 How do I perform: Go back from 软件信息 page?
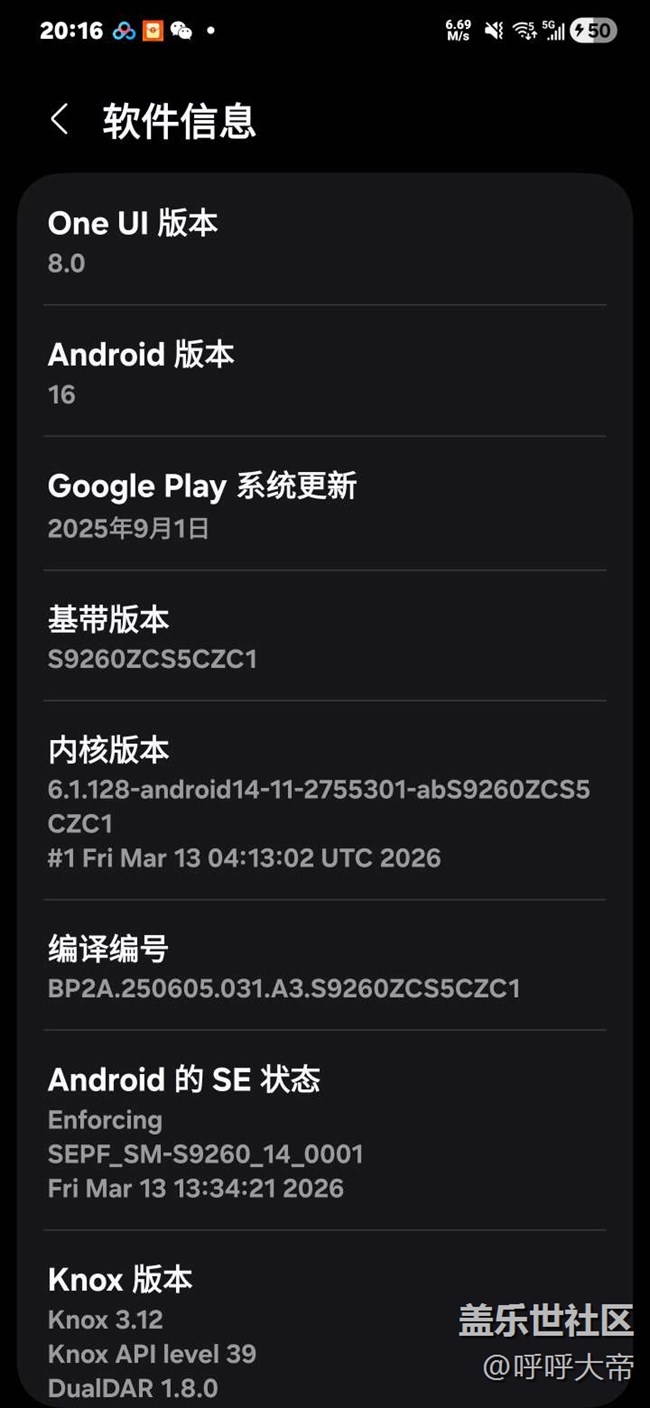click(x=59, y=121)
